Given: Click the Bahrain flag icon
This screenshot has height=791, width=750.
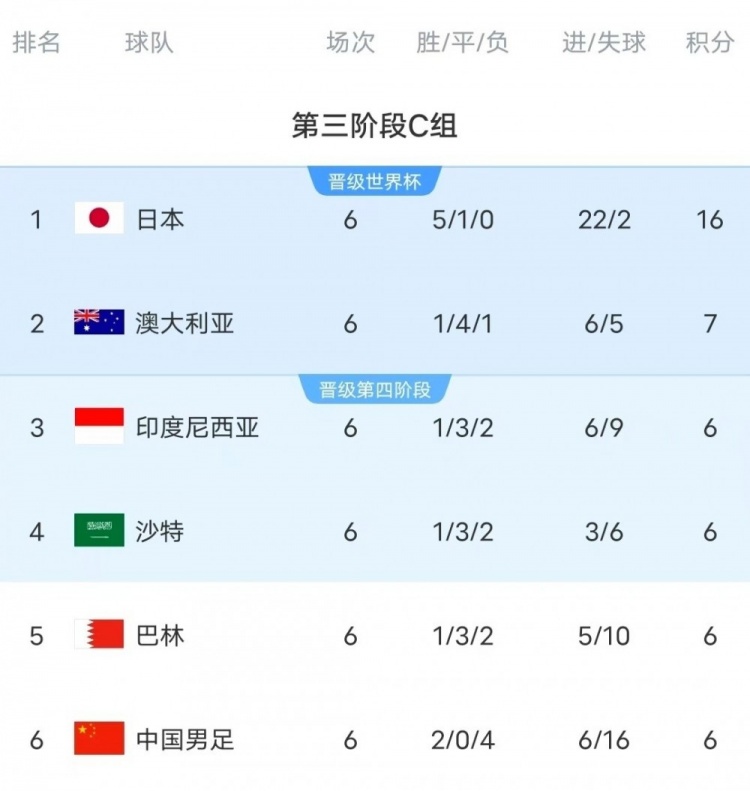Looking at the screenshot, I should 97,632.
